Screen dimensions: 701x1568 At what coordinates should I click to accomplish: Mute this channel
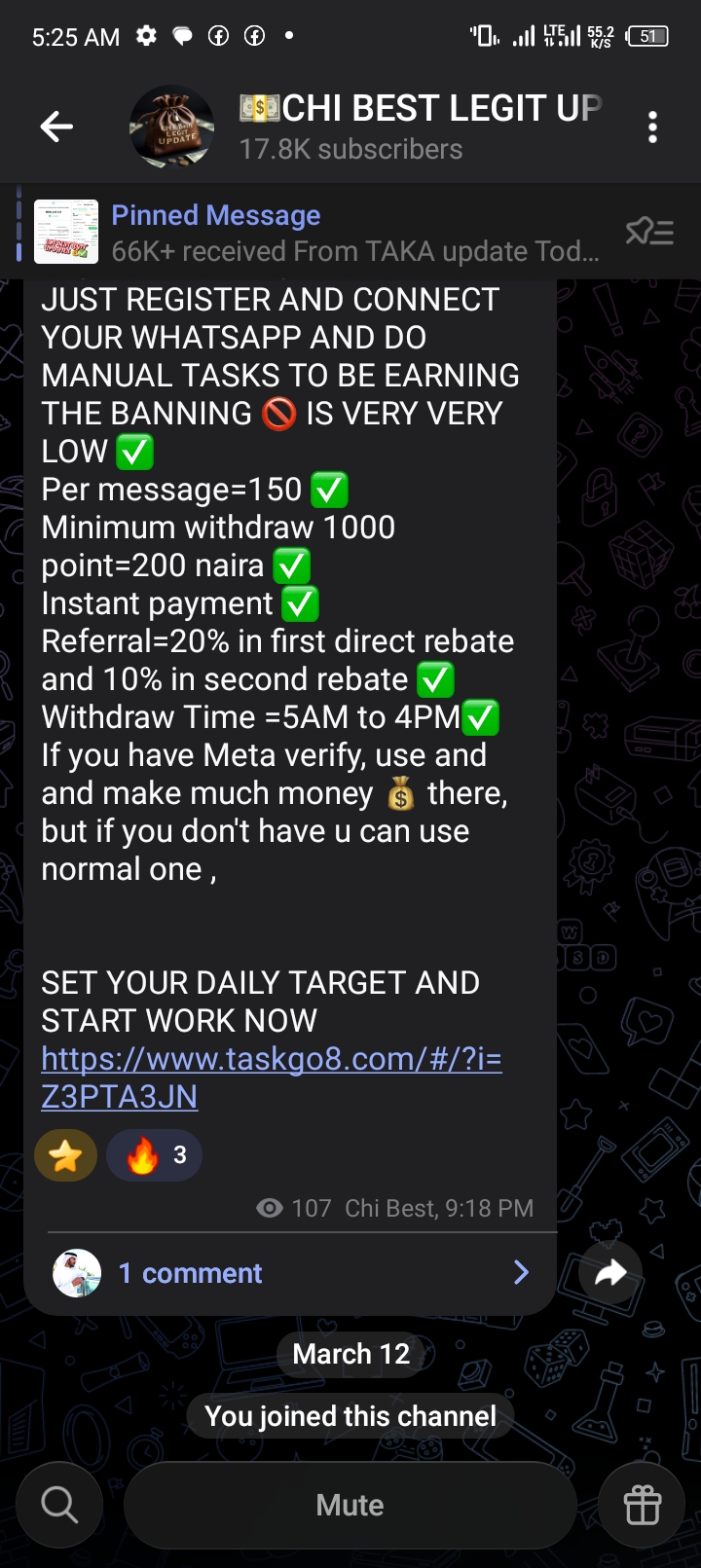coord(350,1505)
